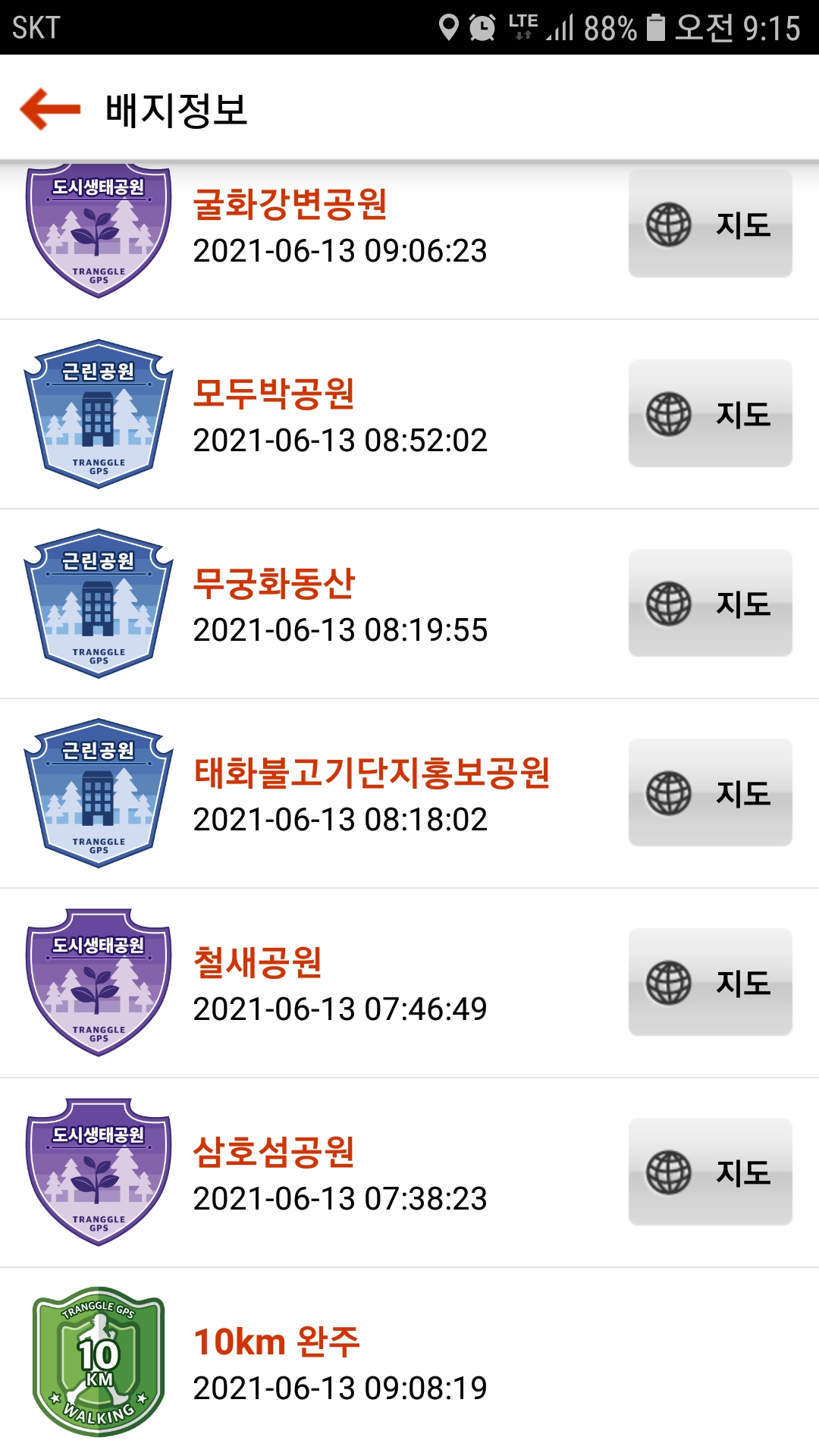The width and height of the screenshot is (819, 1456).
Task: Show 삼호섬공원 on the map
Action: (711, 1172)
